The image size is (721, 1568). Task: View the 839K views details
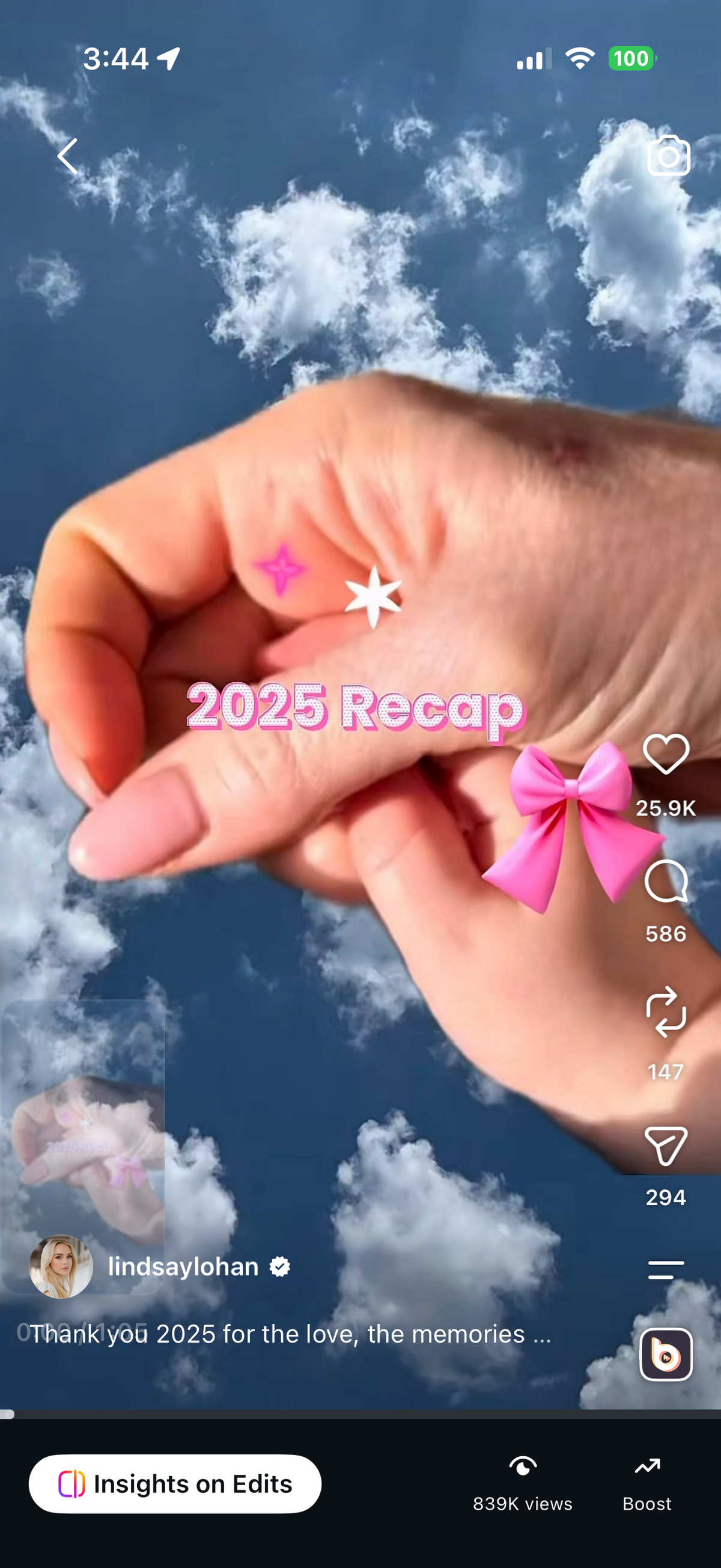click(x=523, y=1483)
